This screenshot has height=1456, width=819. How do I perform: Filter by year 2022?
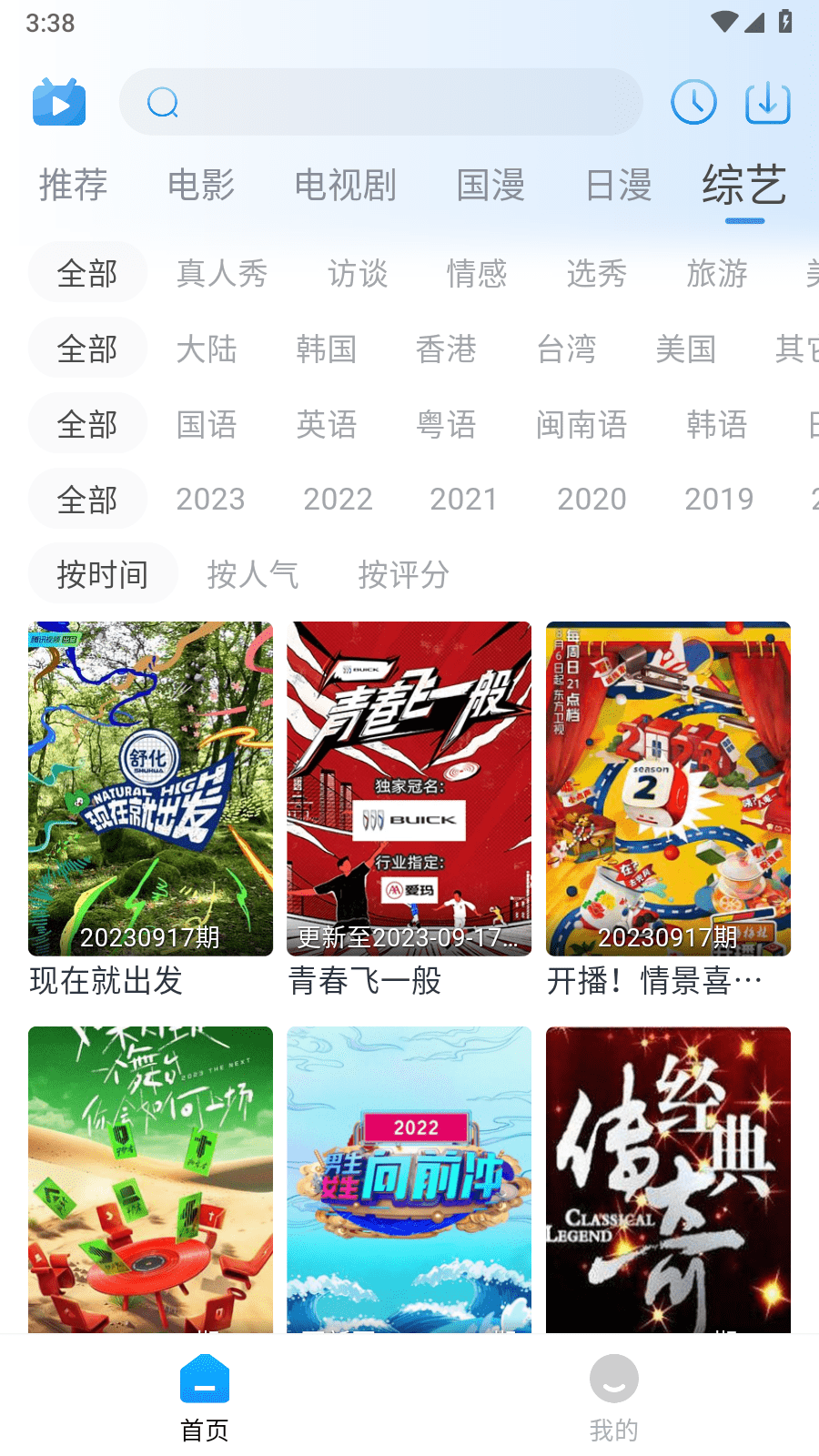pyautogui.click(x=338, y=500)
